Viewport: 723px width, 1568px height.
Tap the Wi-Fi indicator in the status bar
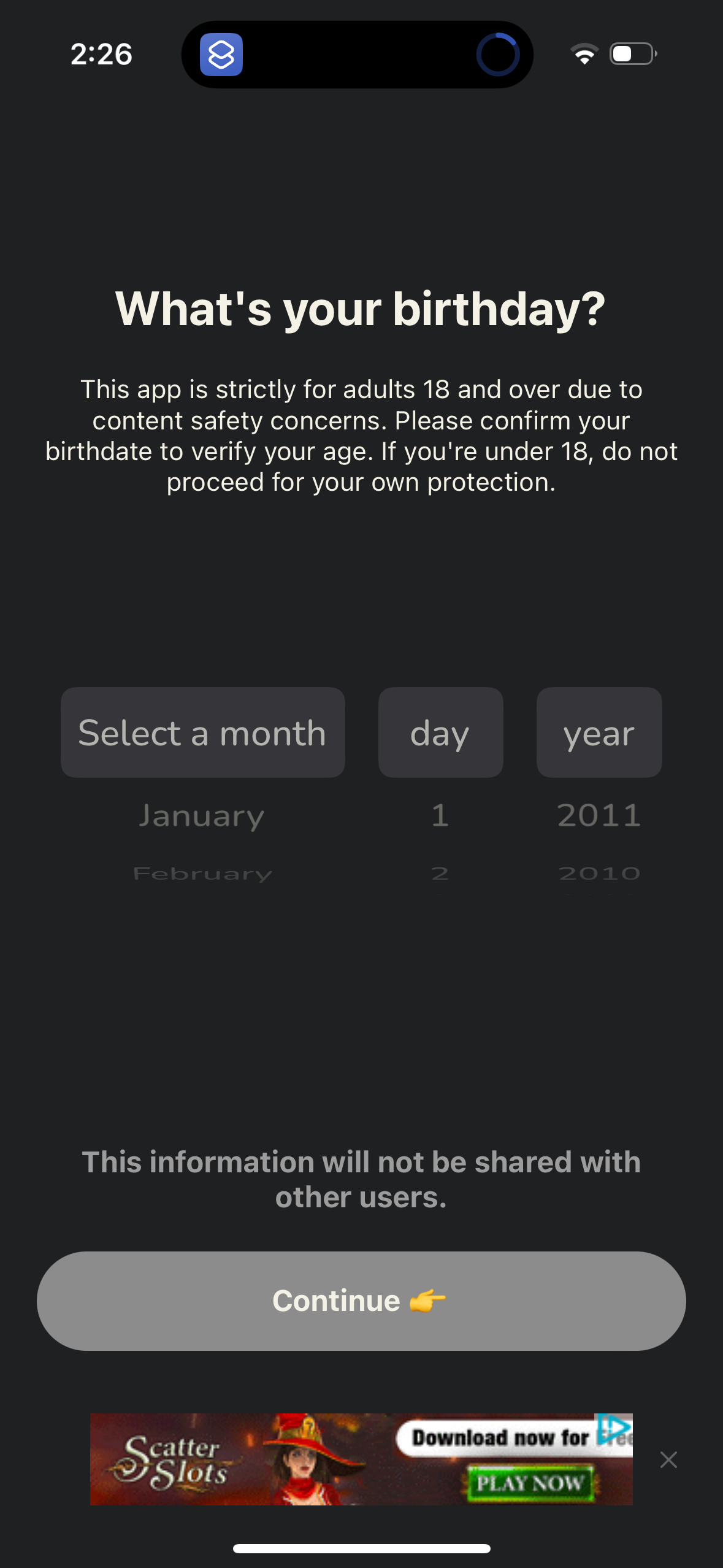pos(584,55)
